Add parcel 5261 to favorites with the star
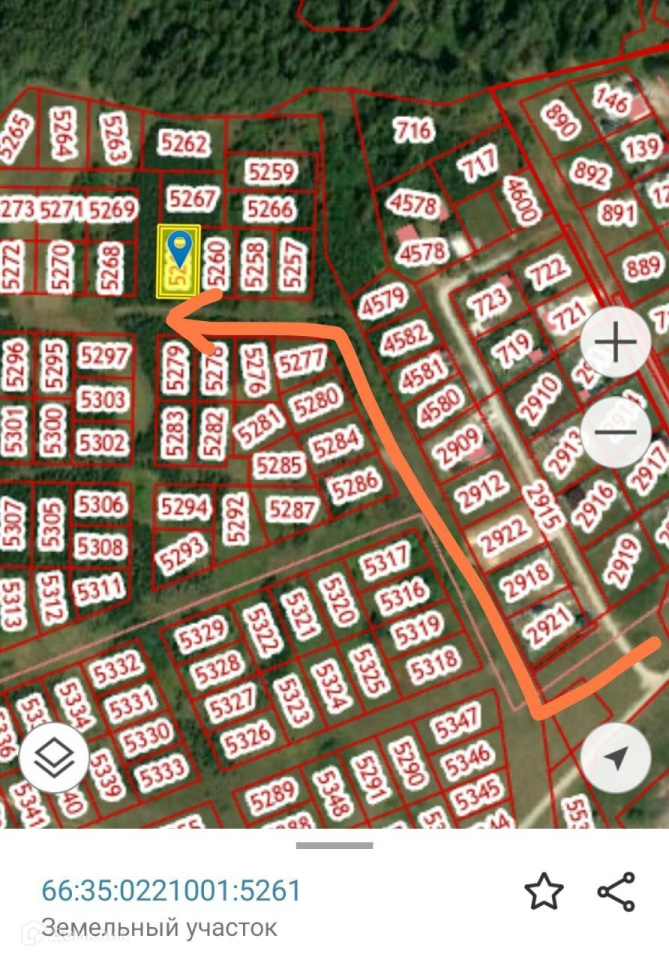 [x=544, y=891]
